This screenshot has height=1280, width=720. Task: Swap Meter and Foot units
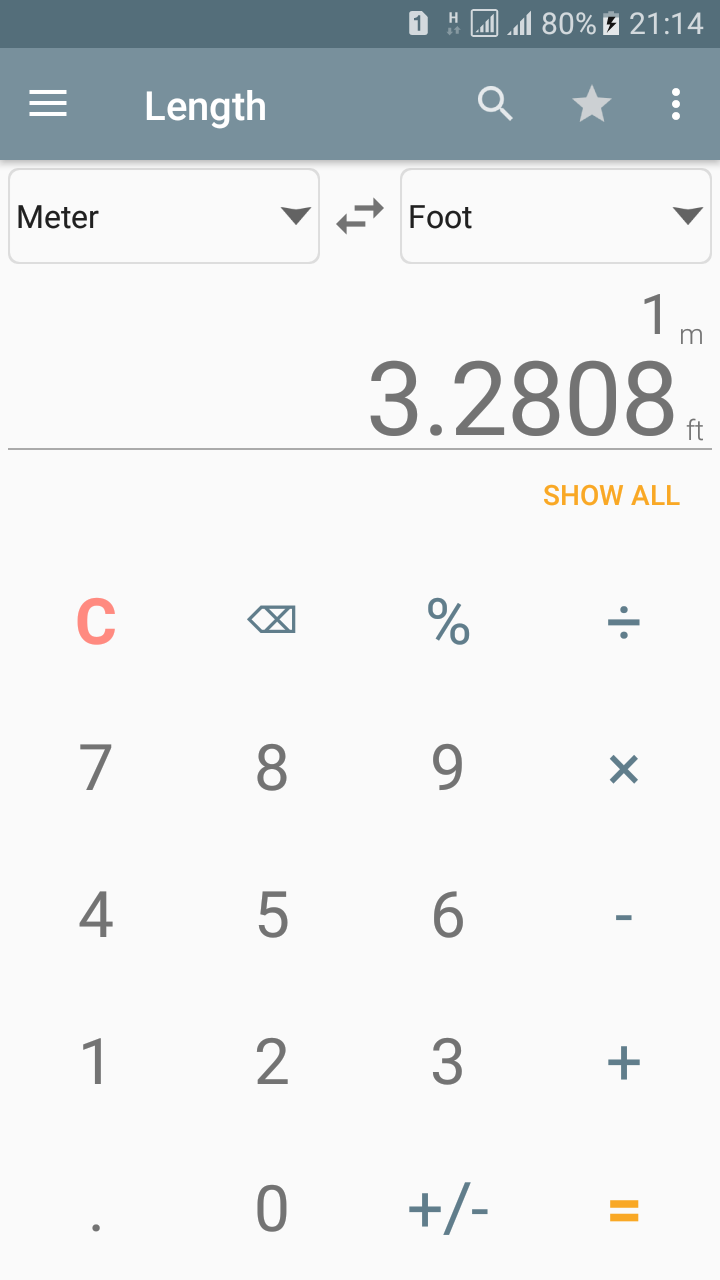tap(359, 213)
